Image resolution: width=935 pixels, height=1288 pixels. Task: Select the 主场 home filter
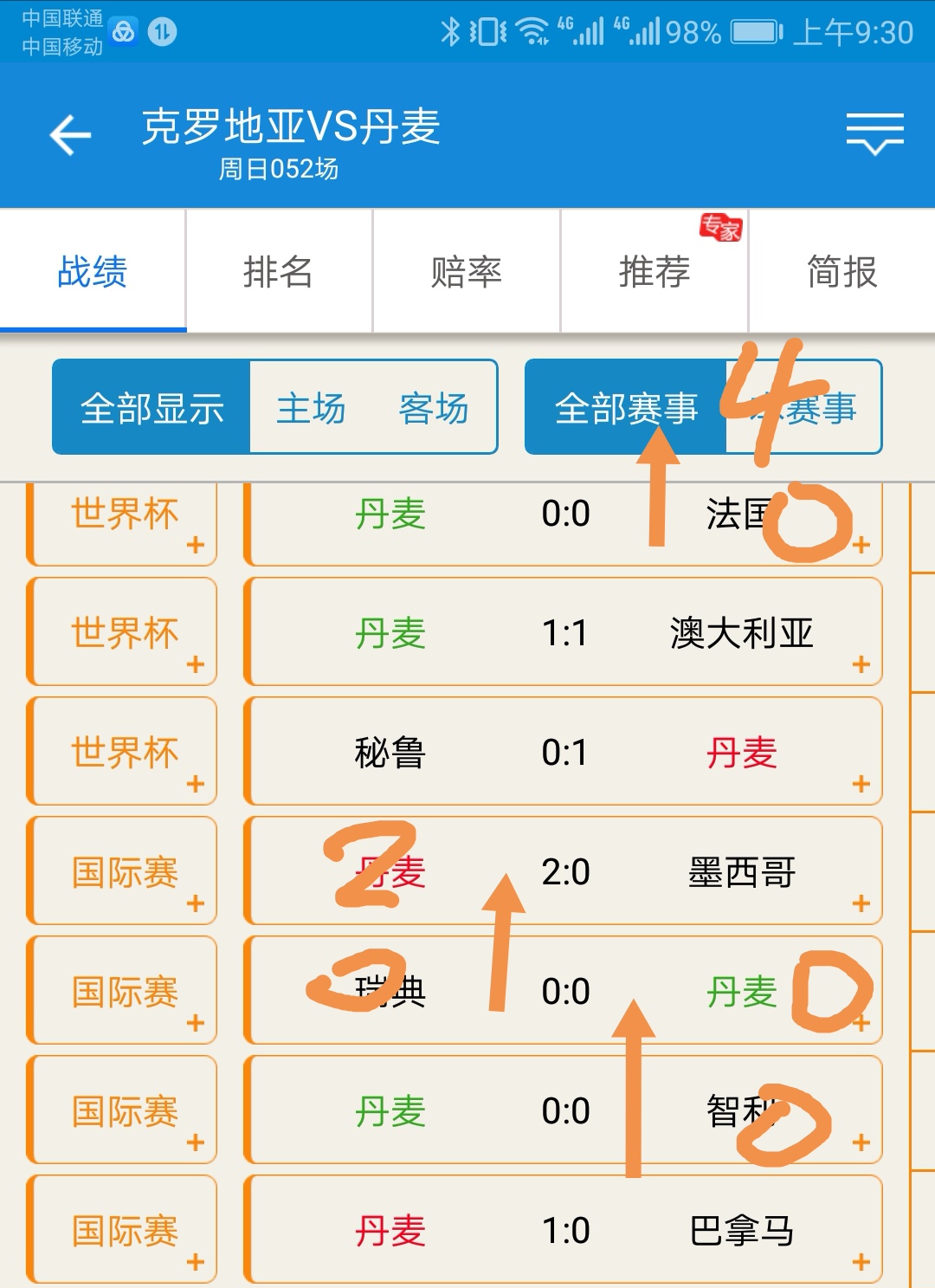(x=309, y=406)
